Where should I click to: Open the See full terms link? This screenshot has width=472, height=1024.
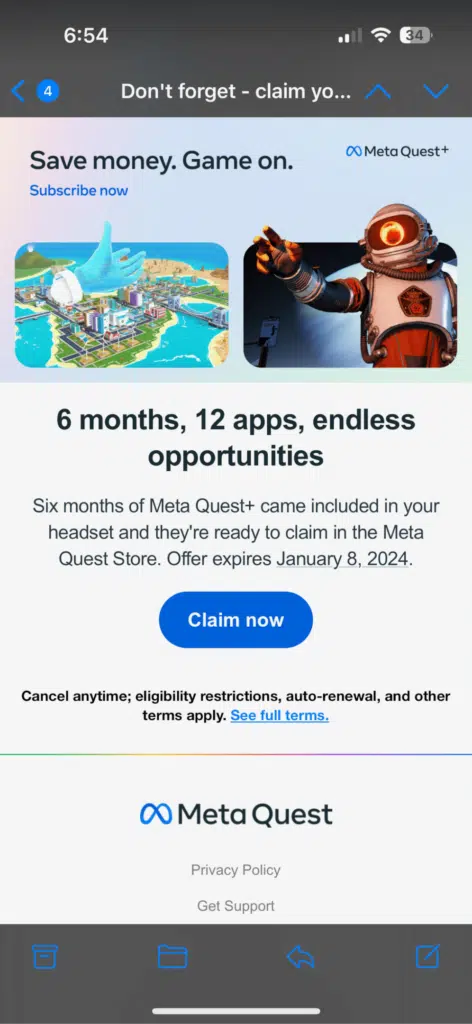pos(279,716)
